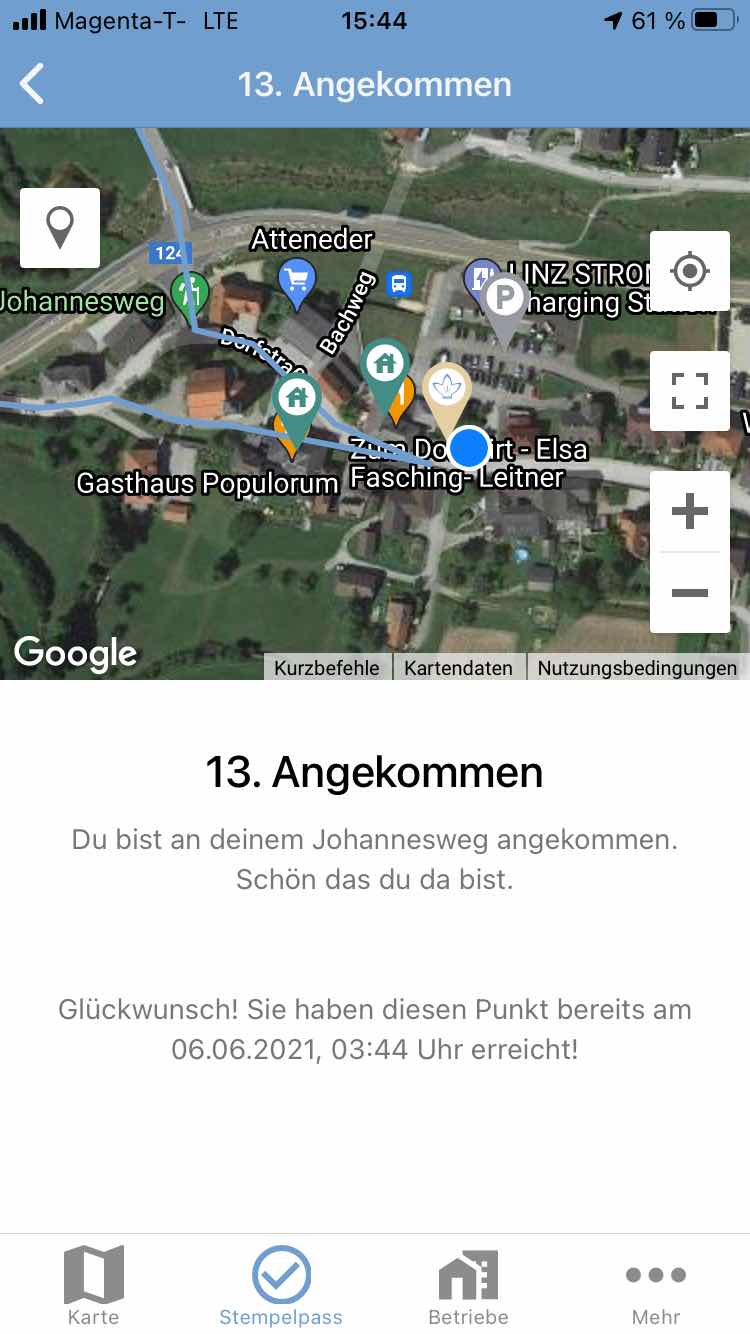
Task: Tap the Atteneder shopping cart marker
Action: tap(297, 279)
